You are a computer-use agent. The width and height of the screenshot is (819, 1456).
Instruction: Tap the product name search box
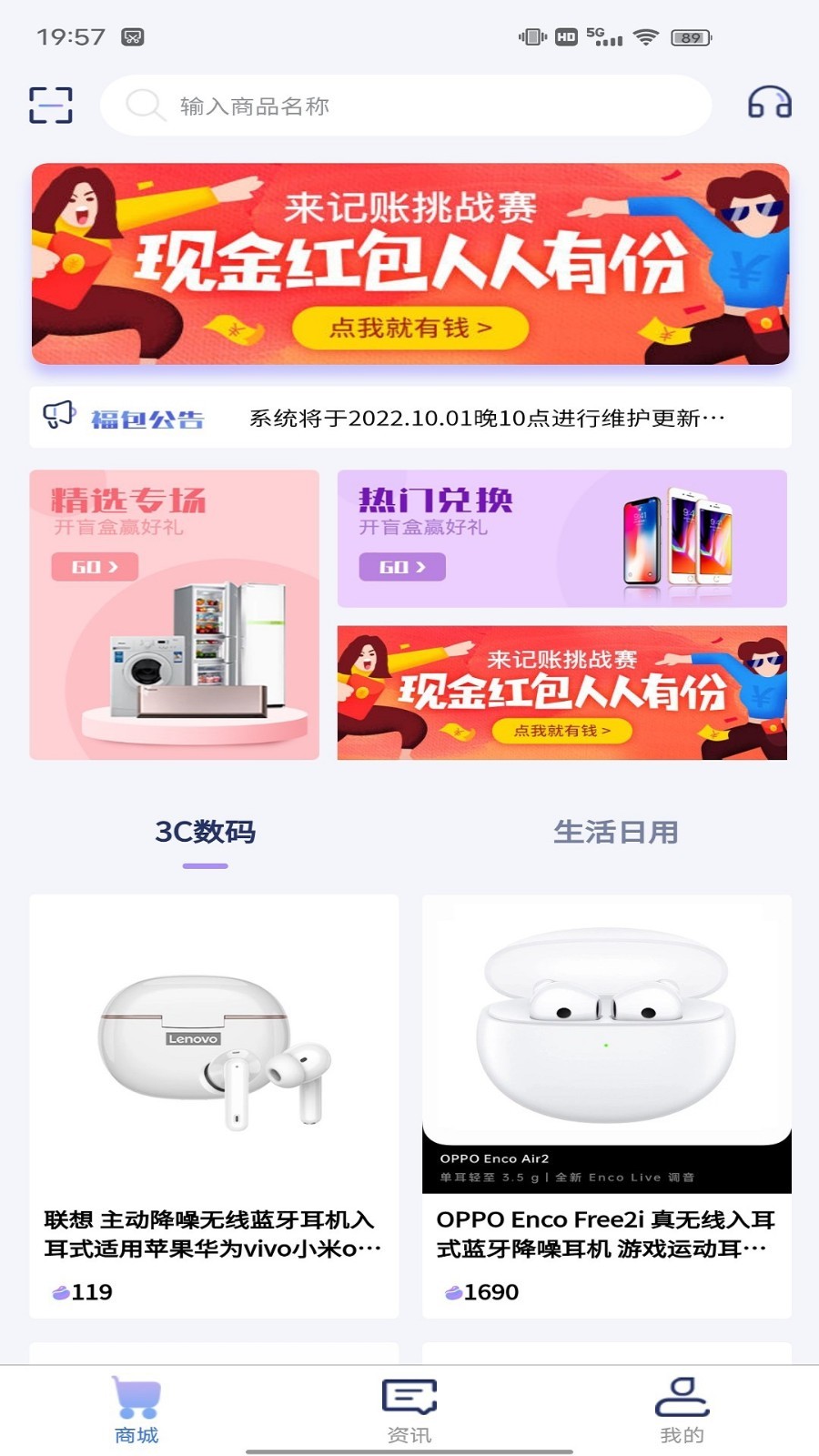point(405,106)
